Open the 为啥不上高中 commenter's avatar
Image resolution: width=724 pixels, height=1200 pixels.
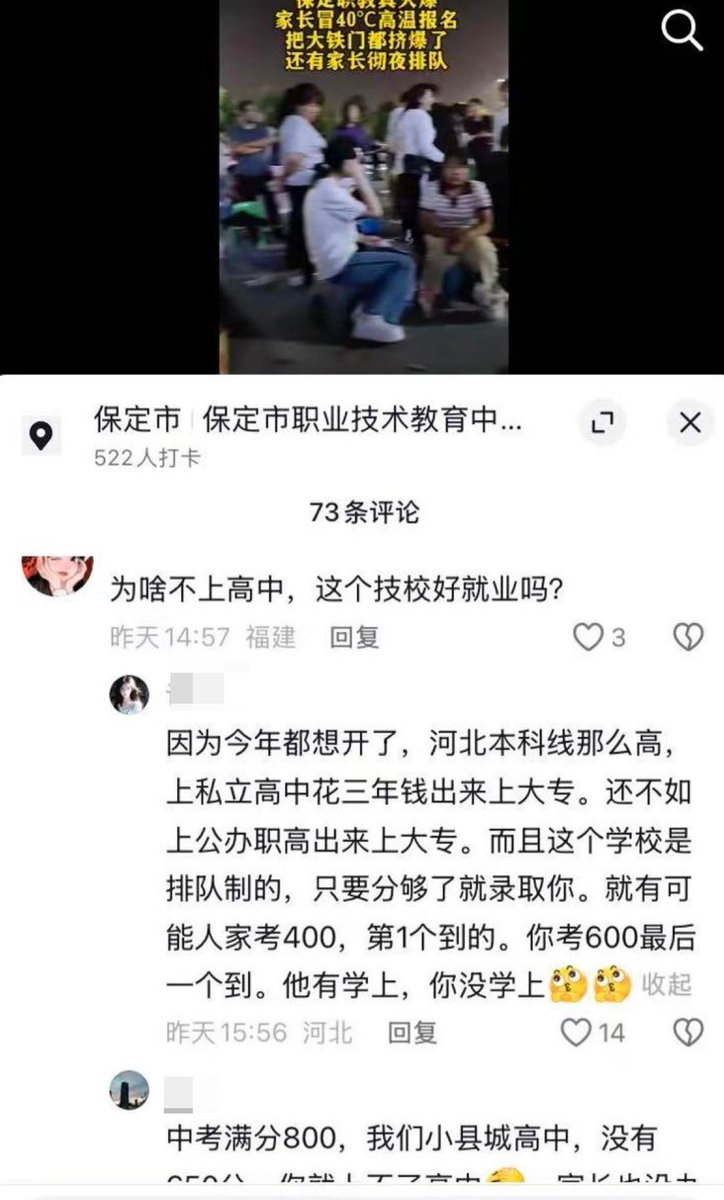pyautogui.click(x=58, y=576)
